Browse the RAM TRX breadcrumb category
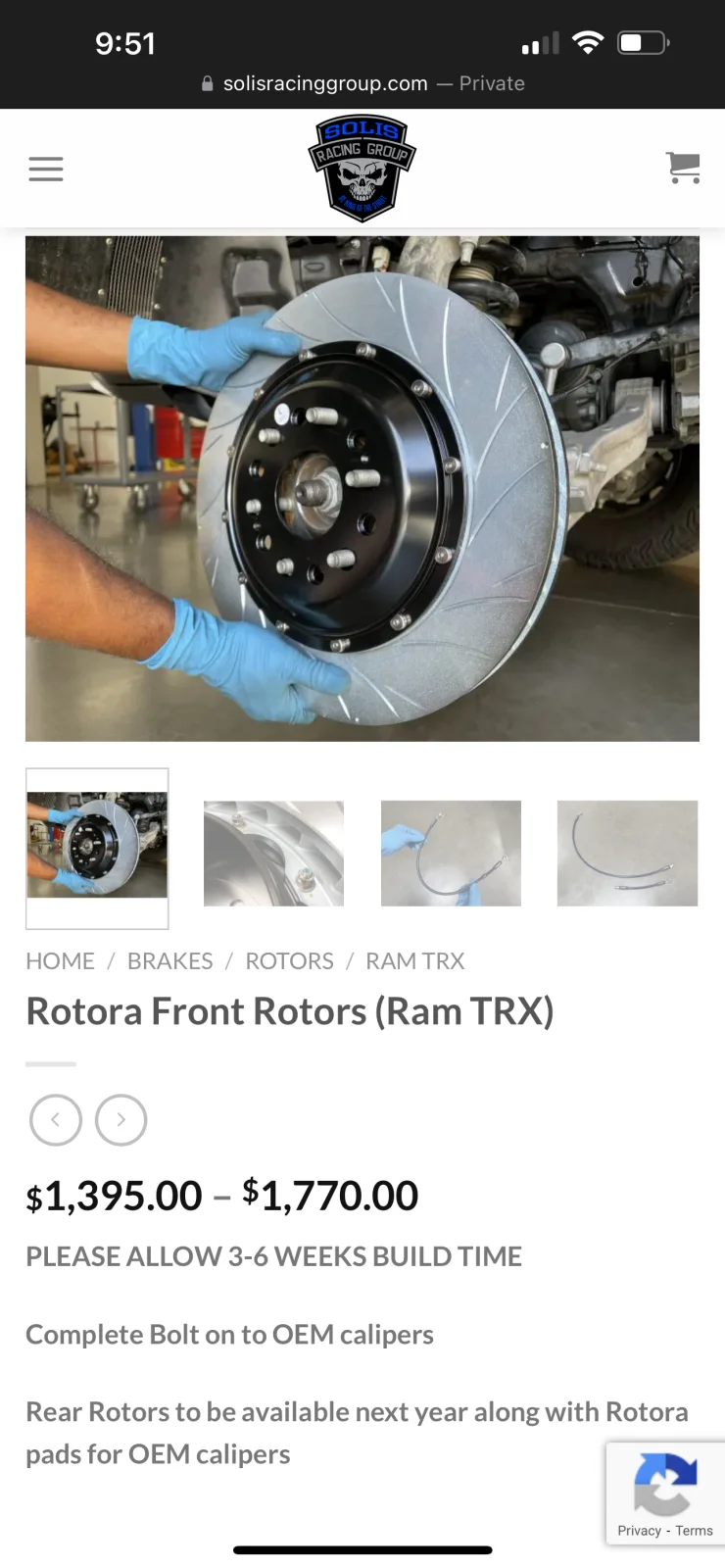This screenshot has height=1568, width=725. pos(415,961)
